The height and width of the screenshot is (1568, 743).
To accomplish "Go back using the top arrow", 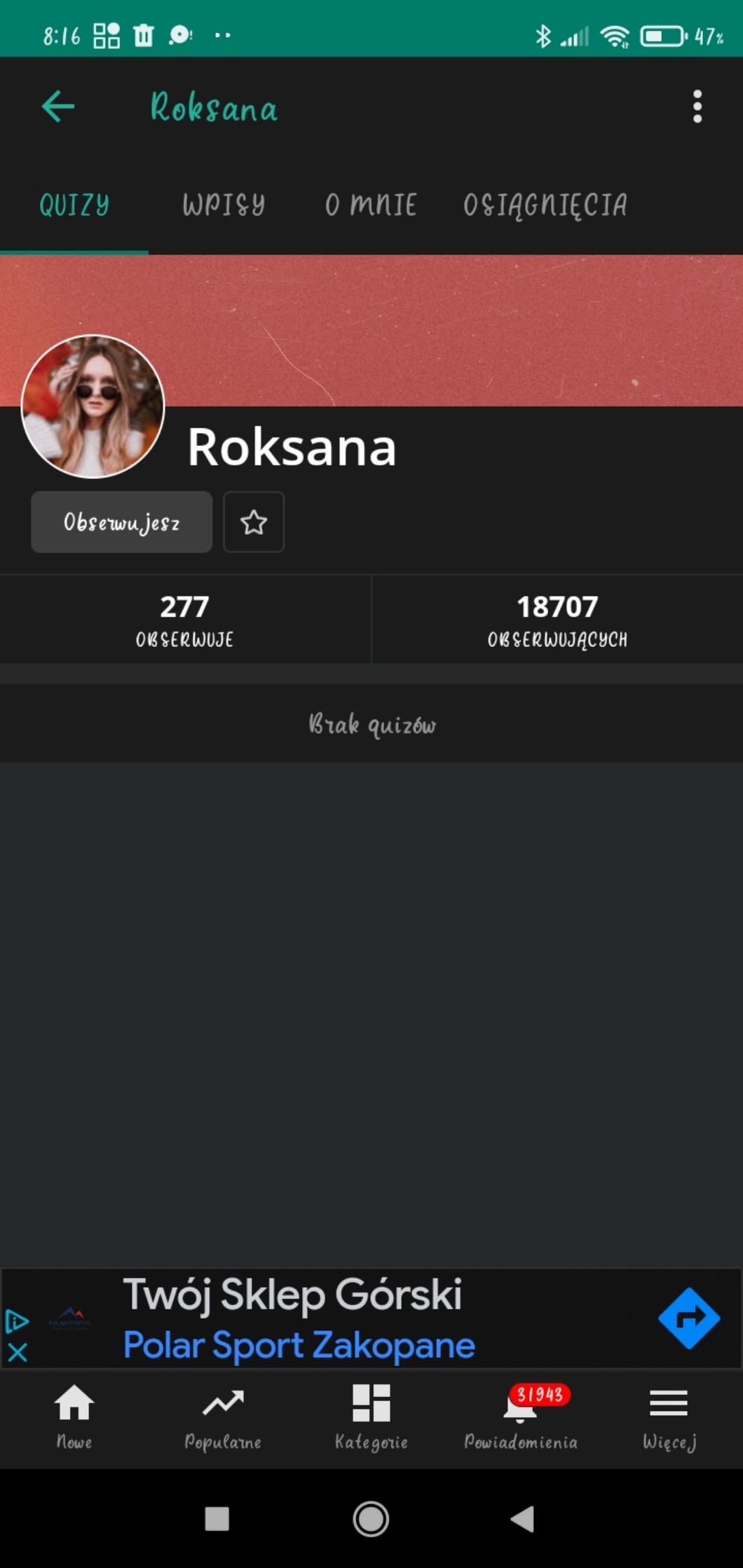I will (x=58, y=107).
